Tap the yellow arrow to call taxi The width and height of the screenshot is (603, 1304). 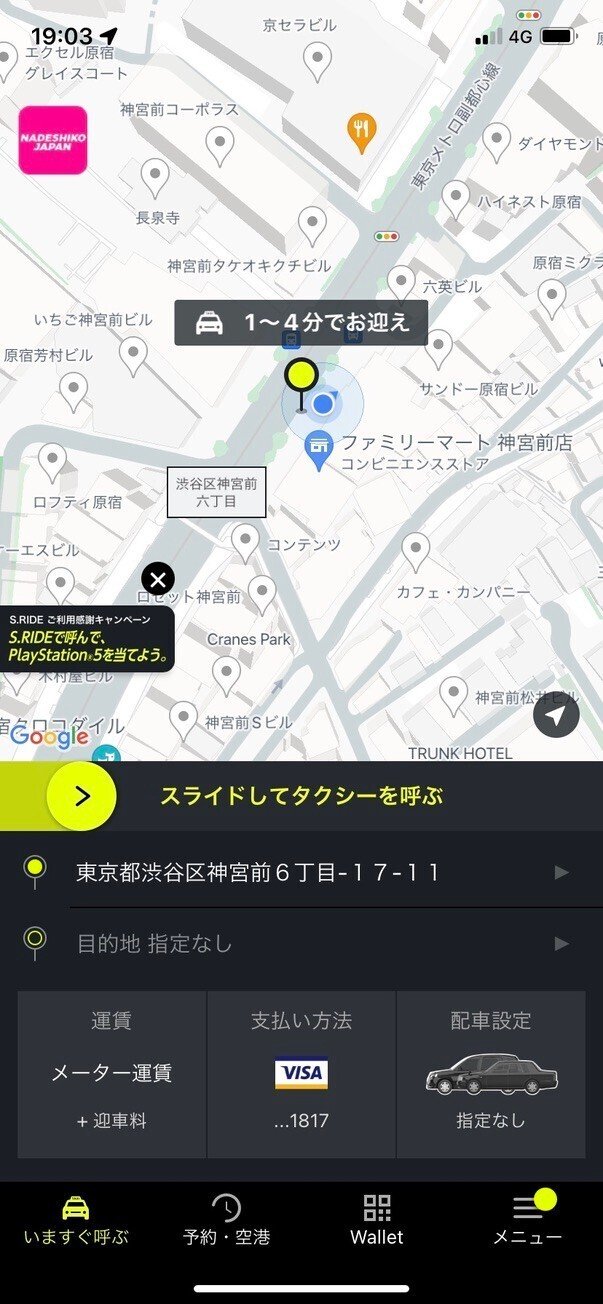(x=82, y=796)
